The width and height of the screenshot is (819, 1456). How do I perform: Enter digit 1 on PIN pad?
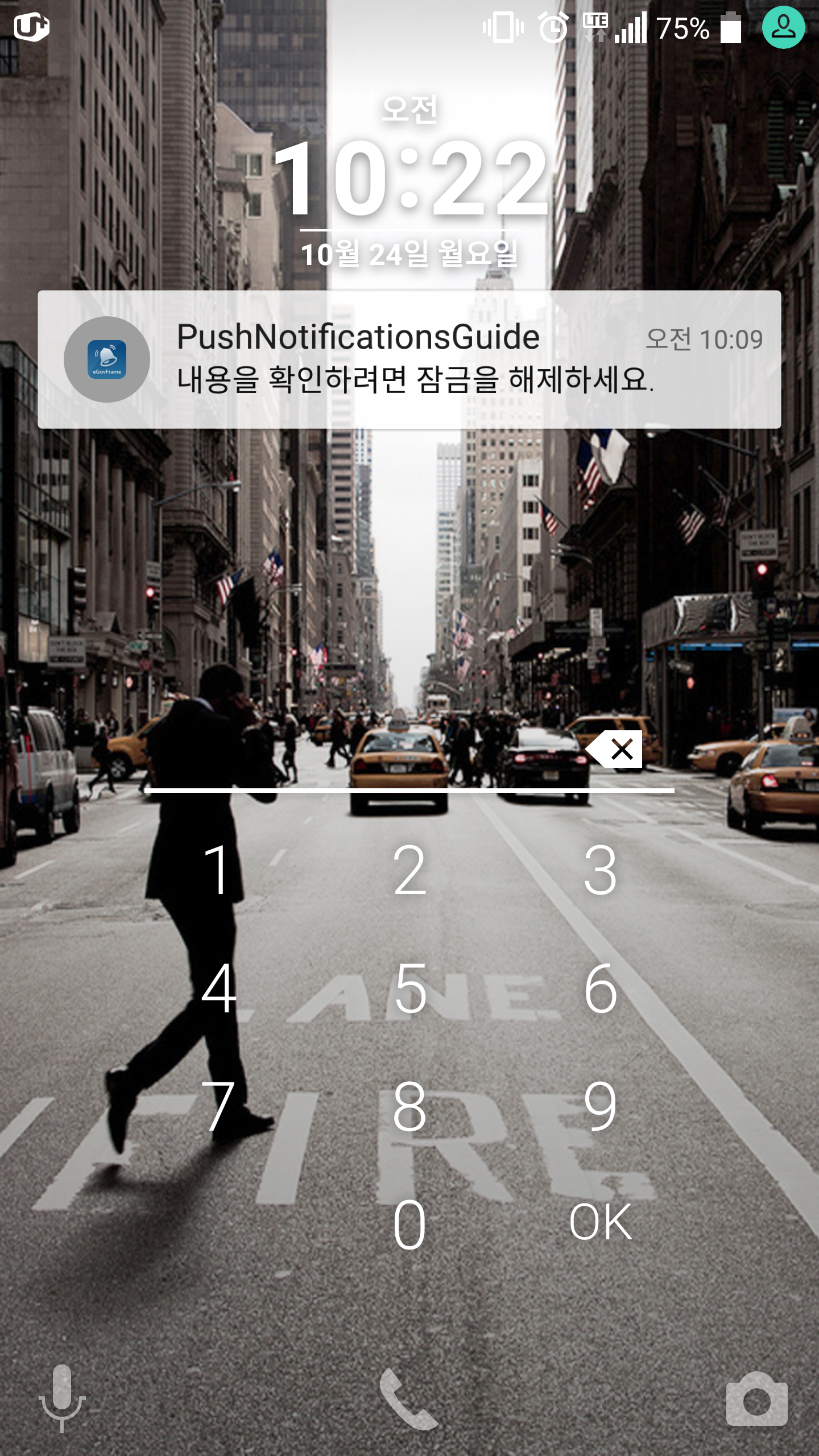click(x=218, y=870)
